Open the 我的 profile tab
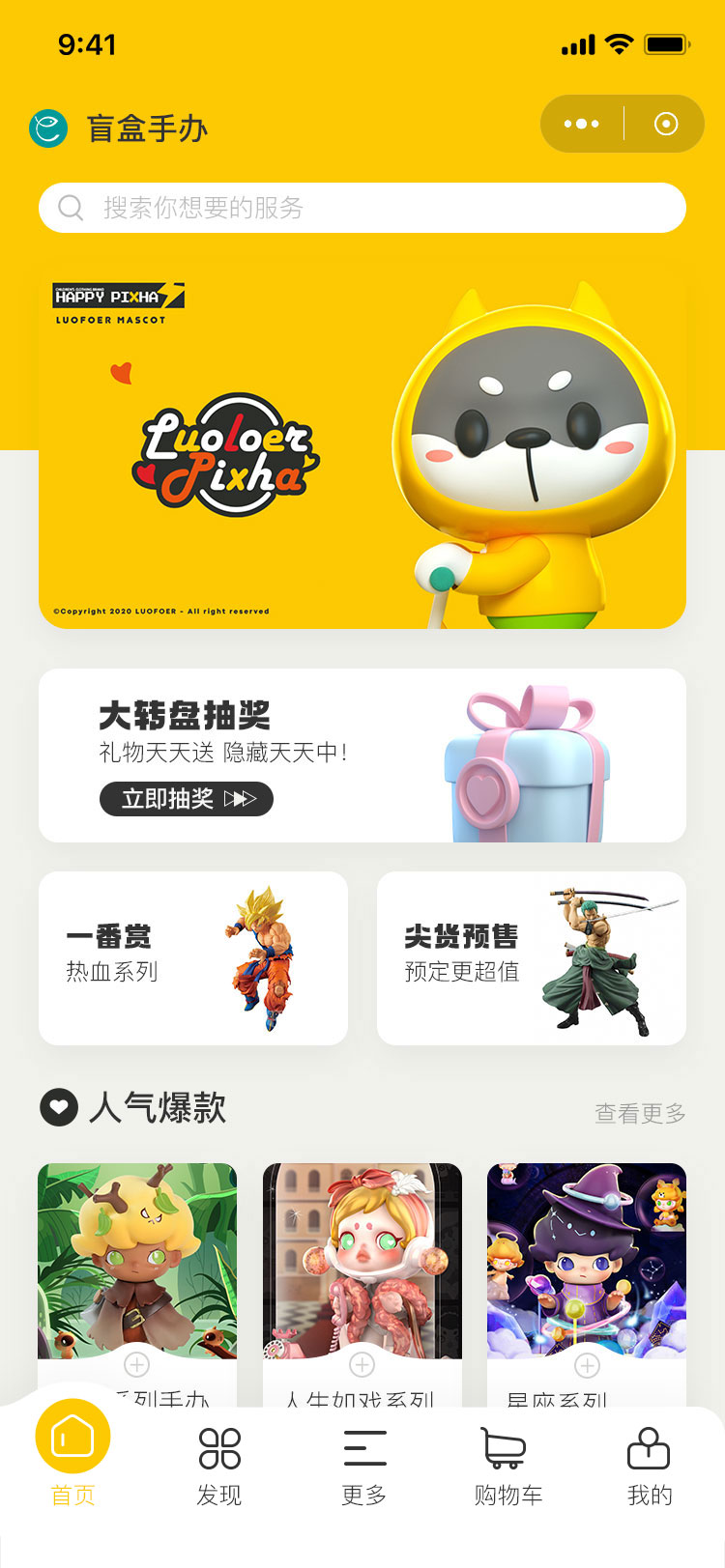This screenshot has width=725, height=1568. click(649, 1466)
